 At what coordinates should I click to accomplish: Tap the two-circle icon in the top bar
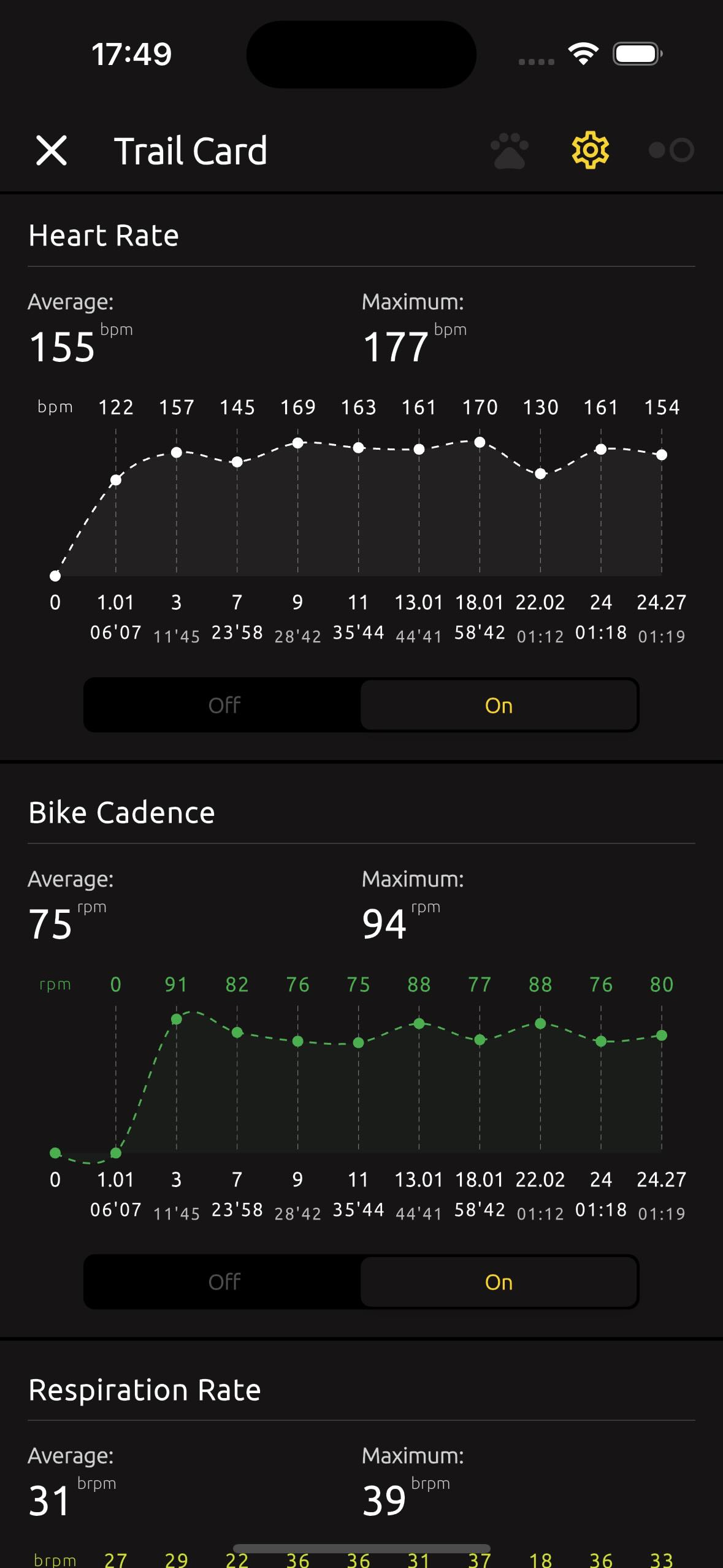coord(671,150)
